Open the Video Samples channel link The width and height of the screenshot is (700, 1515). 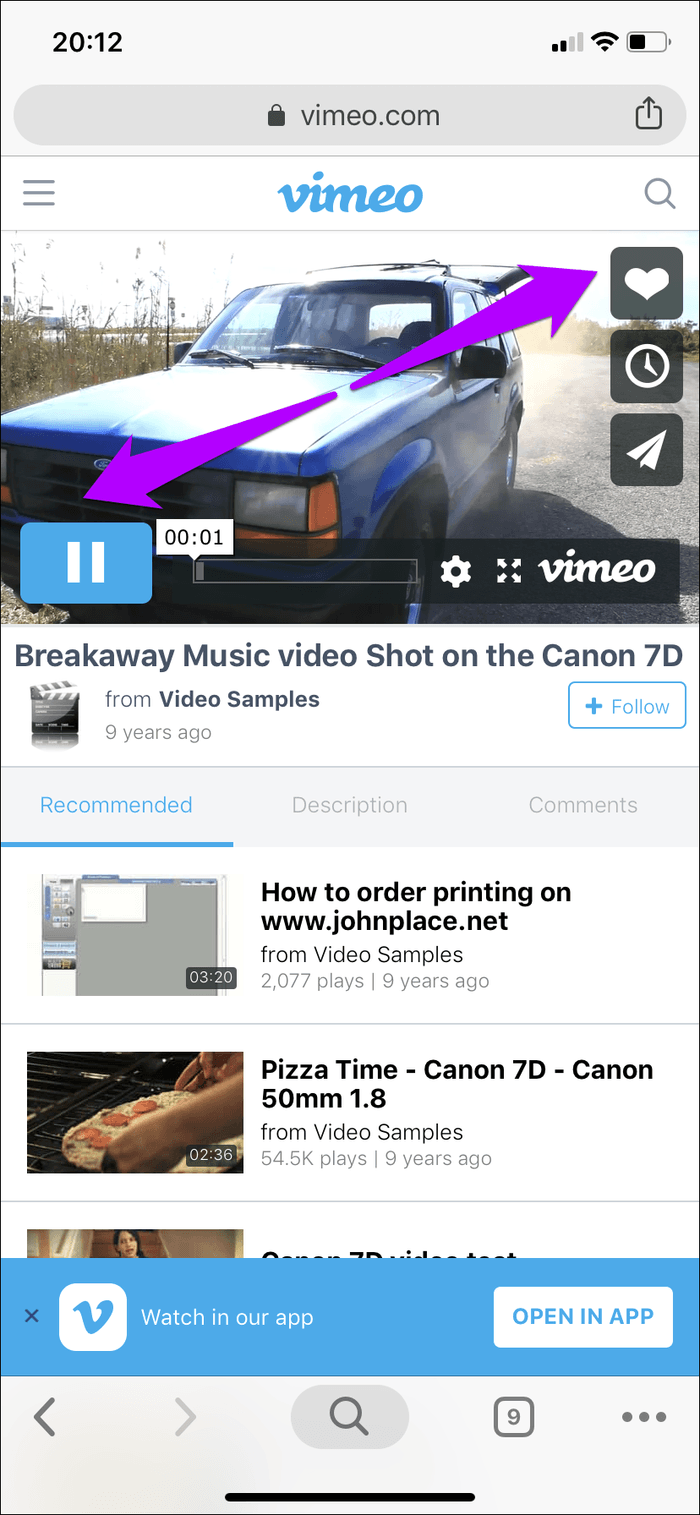click(239, 699)
